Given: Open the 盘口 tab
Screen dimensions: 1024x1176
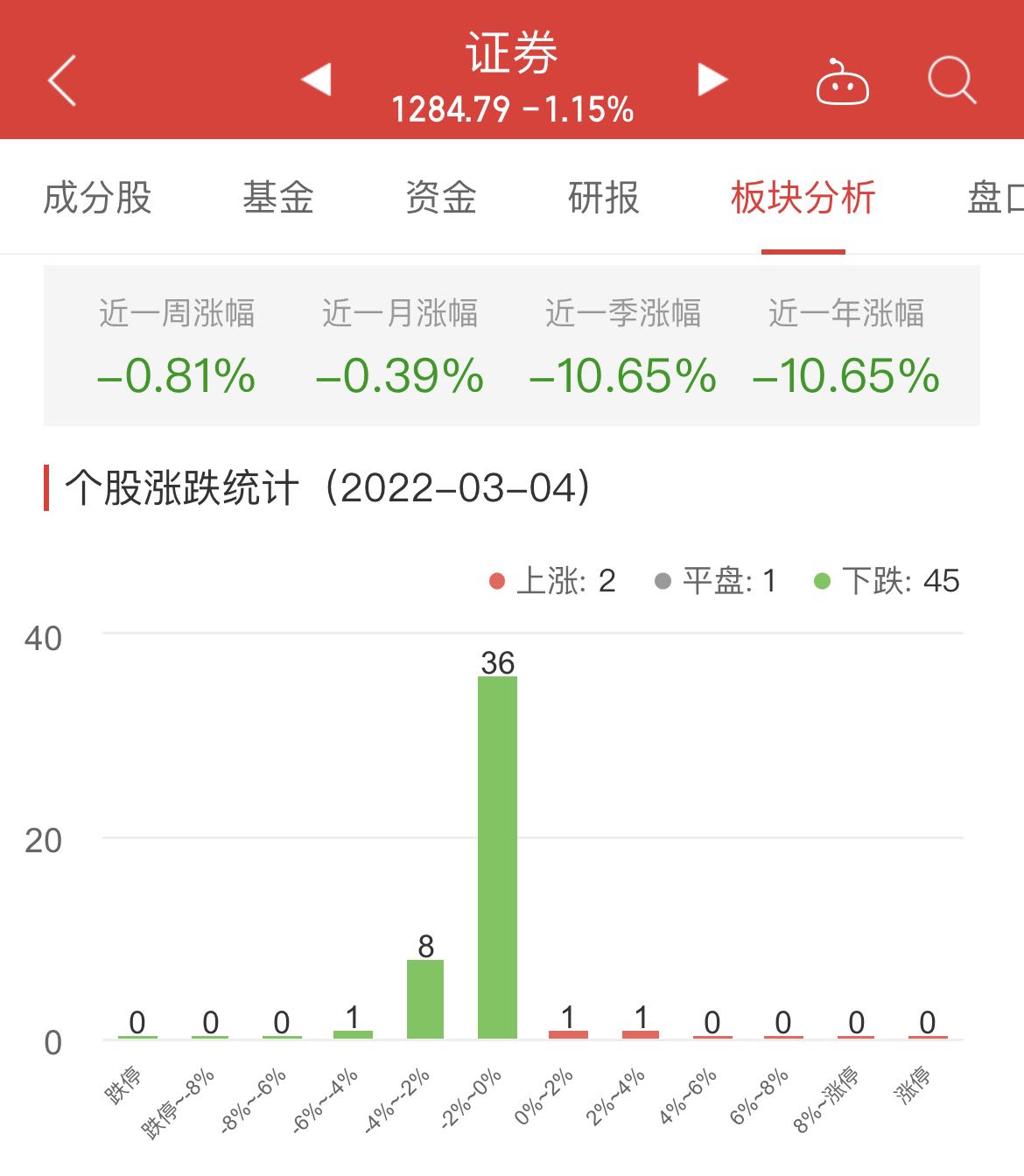Looking at the screenshot, I should tap(996, 198).
